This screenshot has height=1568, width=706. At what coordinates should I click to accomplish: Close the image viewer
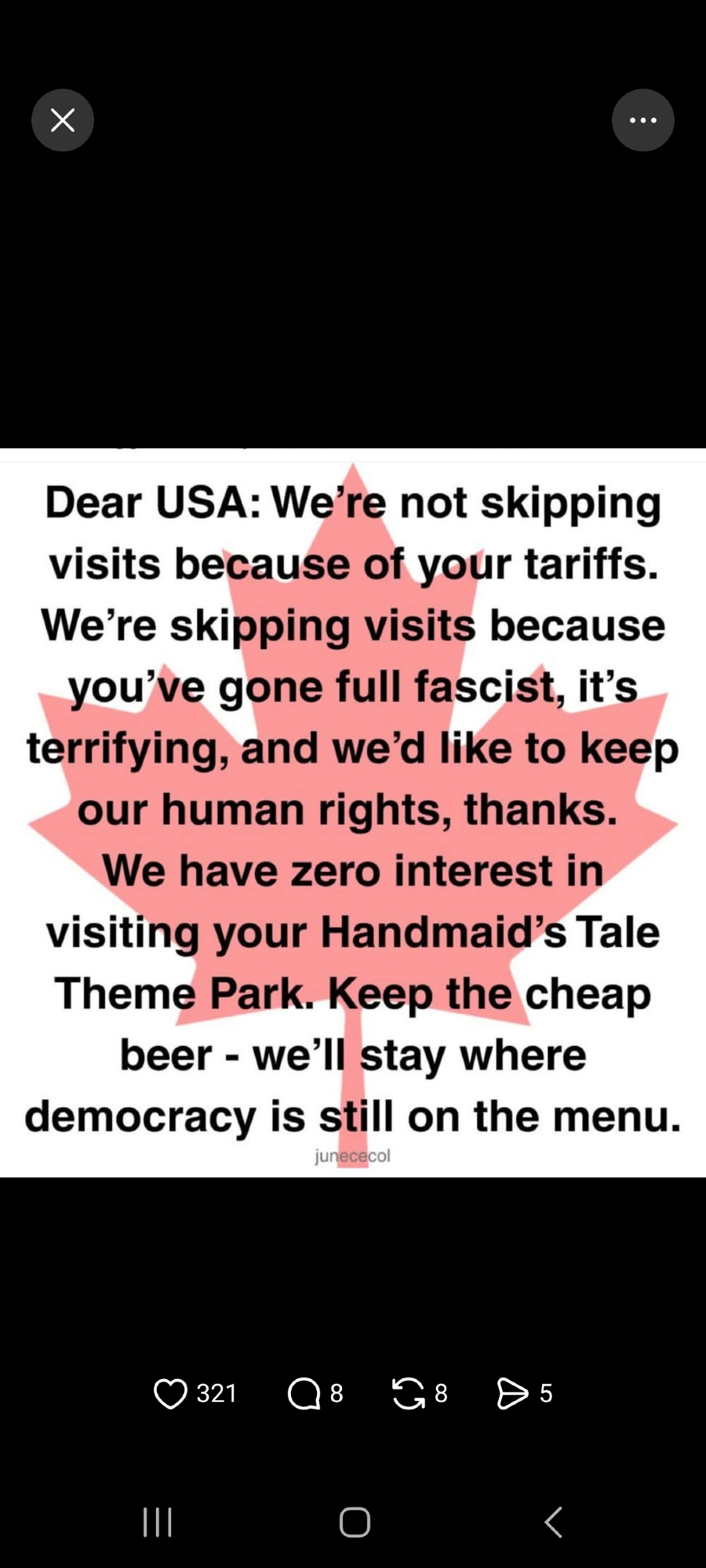click(63, 120)
